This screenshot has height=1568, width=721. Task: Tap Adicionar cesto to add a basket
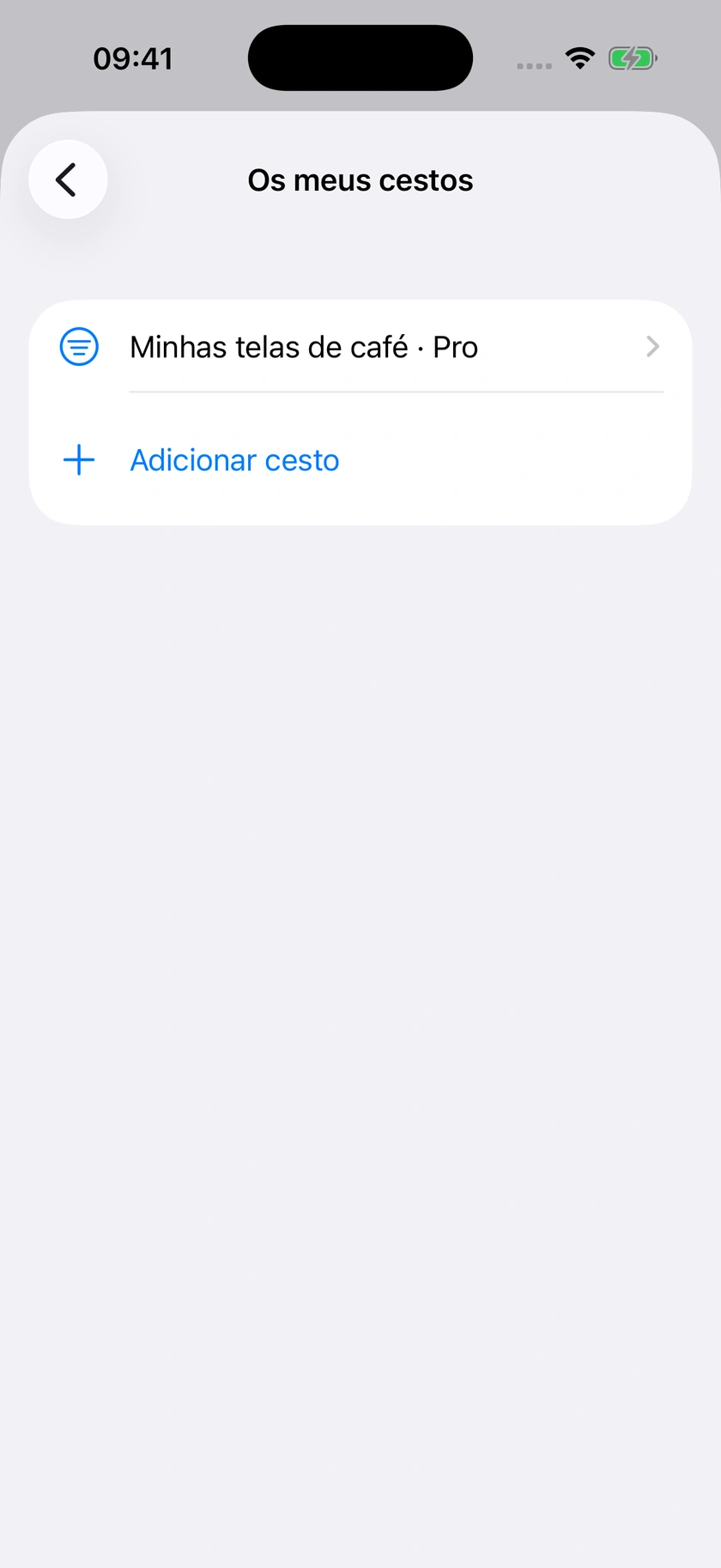[360, 460]
